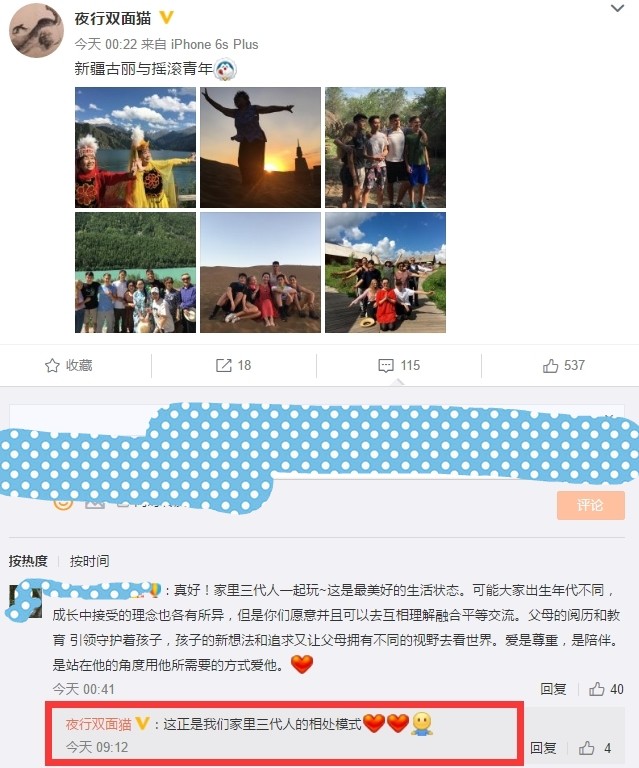The height and width of the screenshot is (768, 639).
Task: Reply to the 00:41 comment
Action: click(x=553, y=689)
